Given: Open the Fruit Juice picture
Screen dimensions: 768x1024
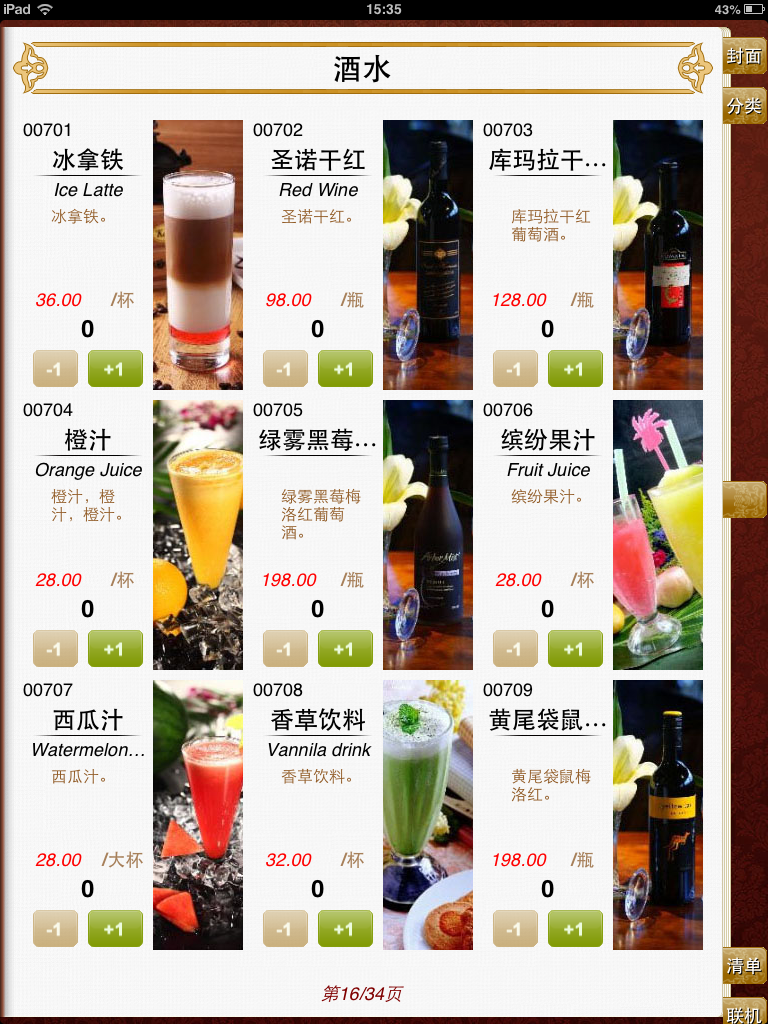Looking at the screenshot, I should [x=658, y=535].
